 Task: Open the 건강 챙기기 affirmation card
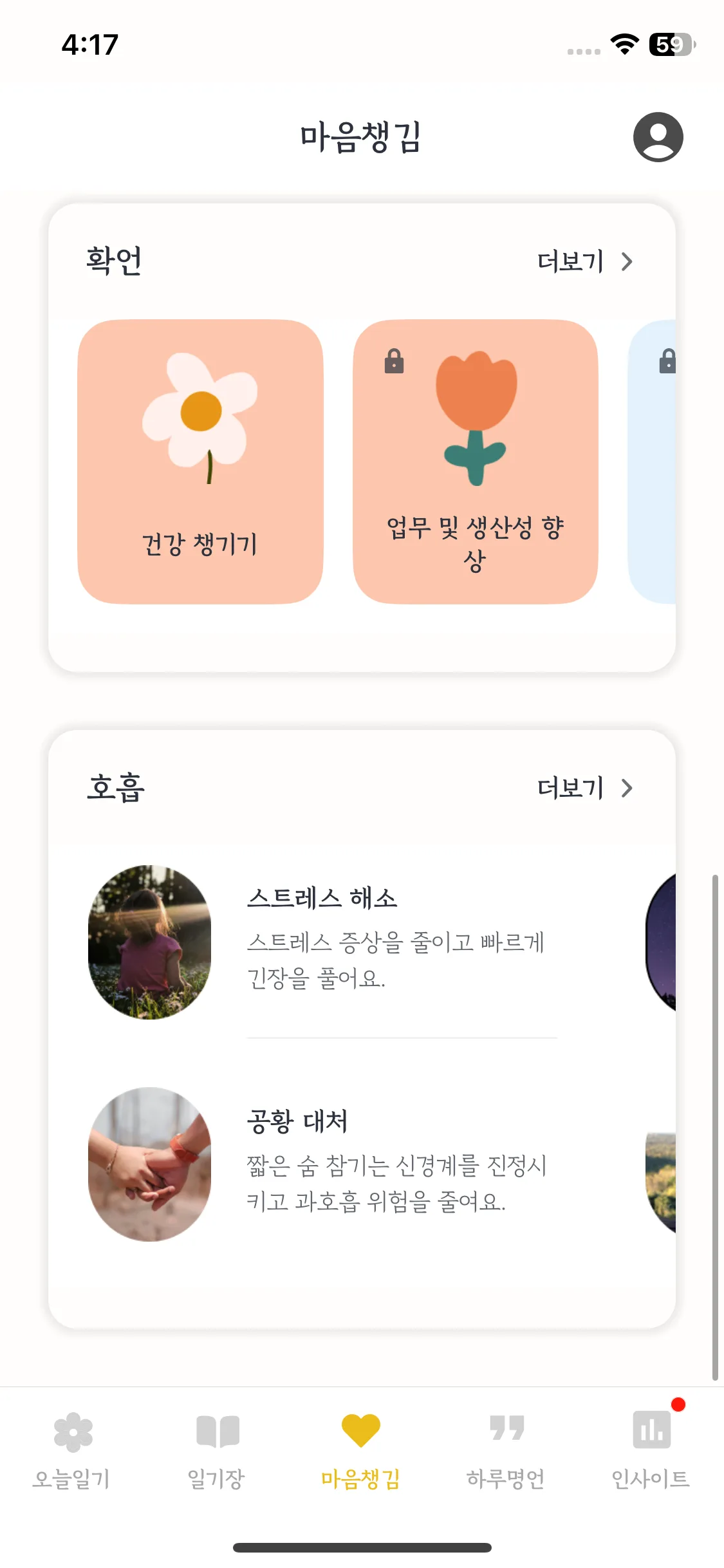click(x=200, y=462)
